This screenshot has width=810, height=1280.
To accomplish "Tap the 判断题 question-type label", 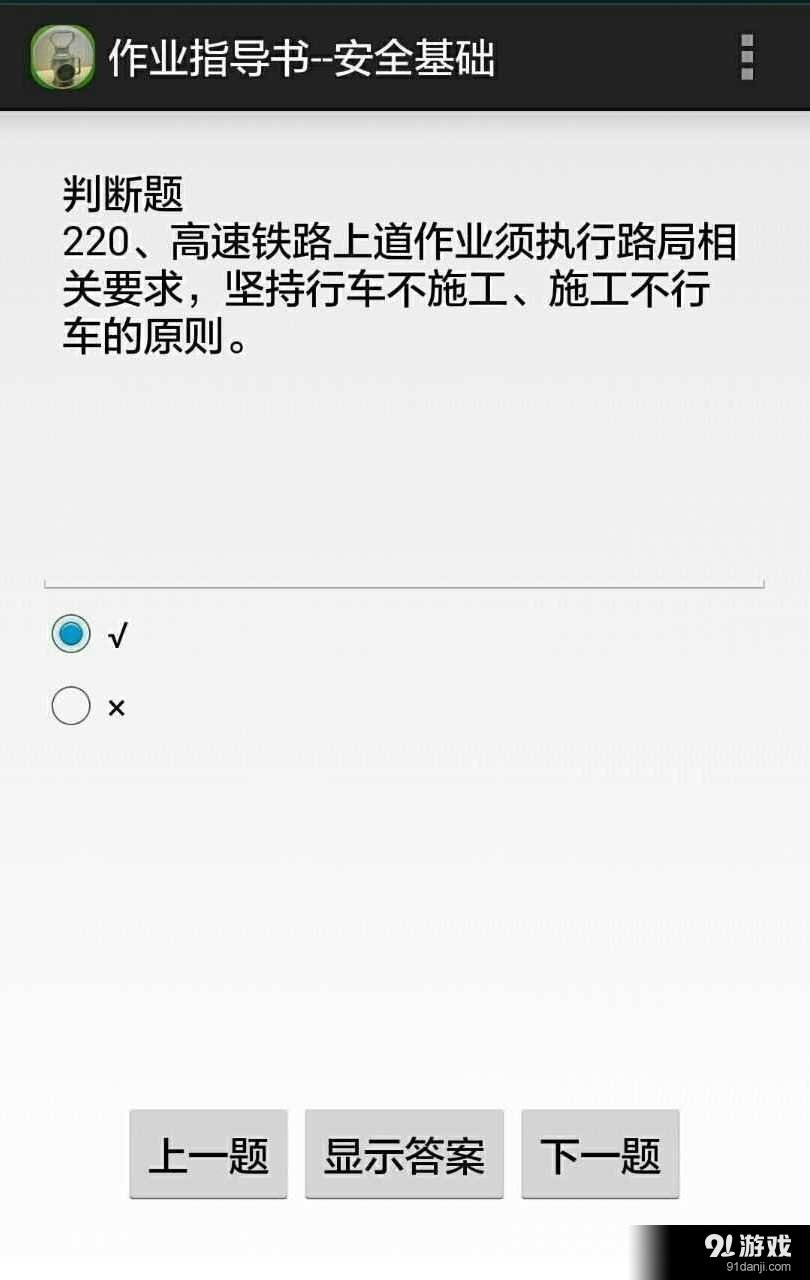I will (x=120, y=196).
